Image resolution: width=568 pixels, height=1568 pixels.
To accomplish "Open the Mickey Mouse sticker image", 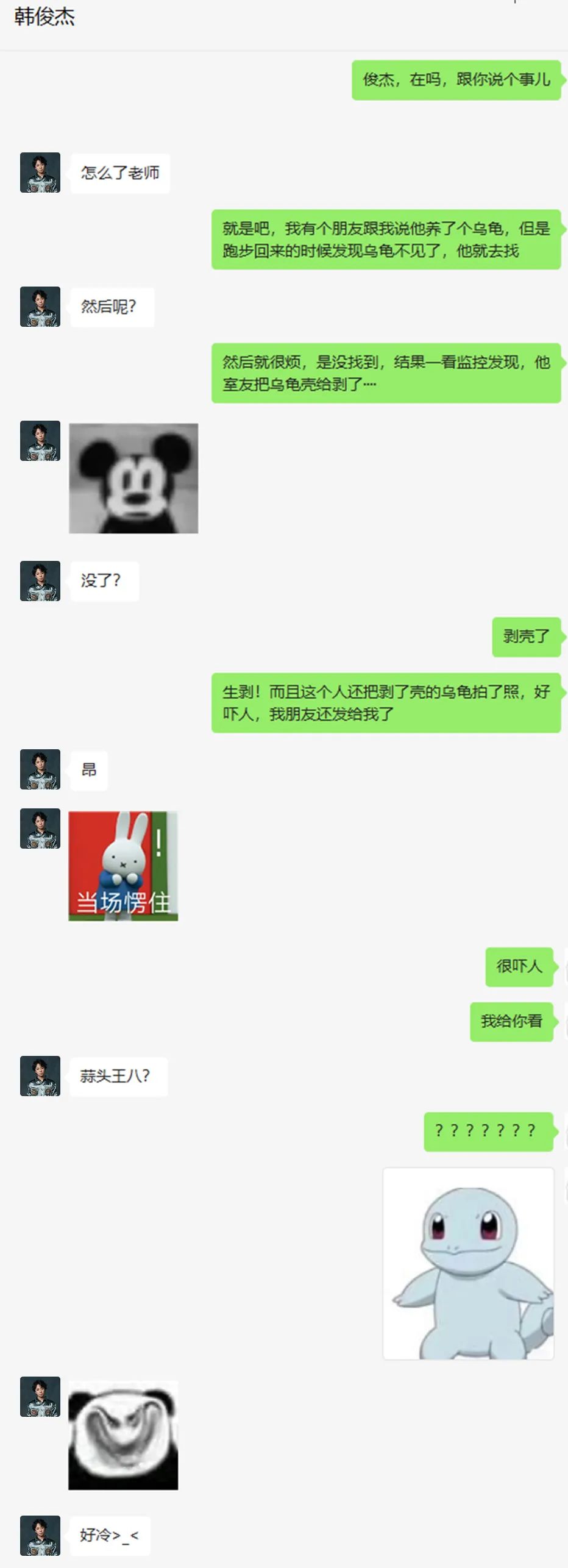I will [133, 479].
